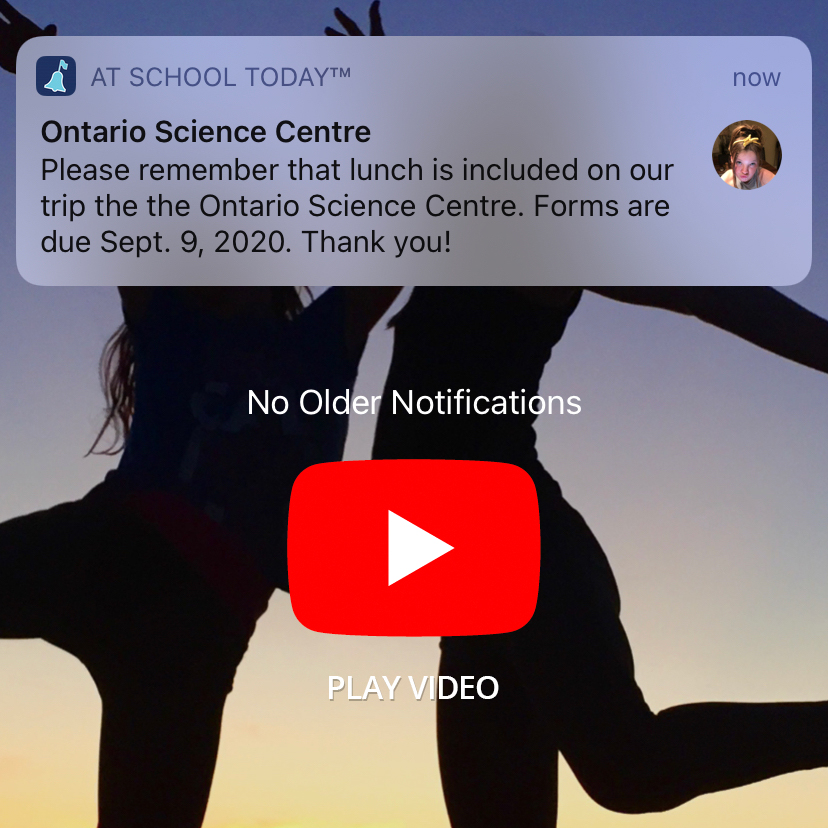Open the Ontario Science Centre notification
The image size is (828, 828).
(360, 188)
